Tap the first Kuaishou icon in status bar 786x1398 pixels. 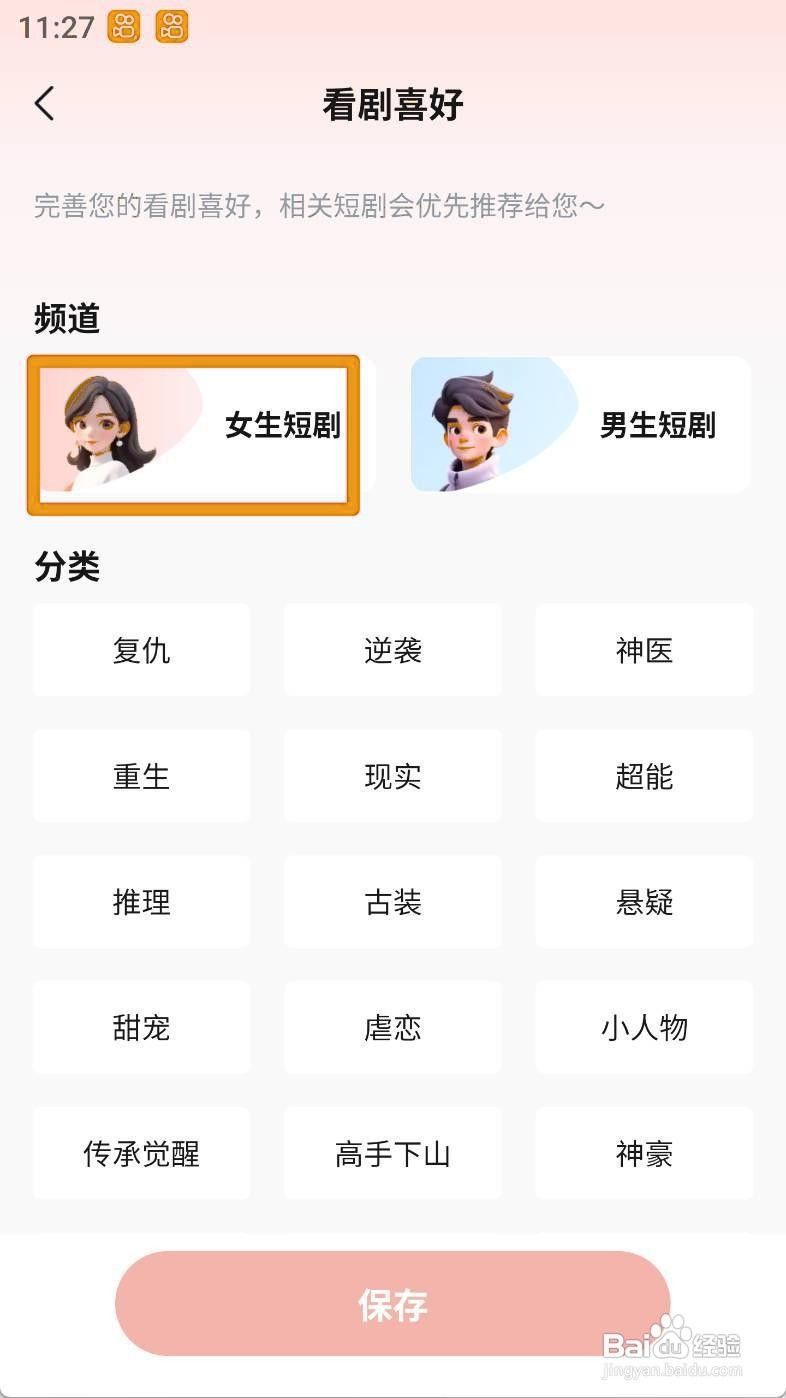pos(122,27)
